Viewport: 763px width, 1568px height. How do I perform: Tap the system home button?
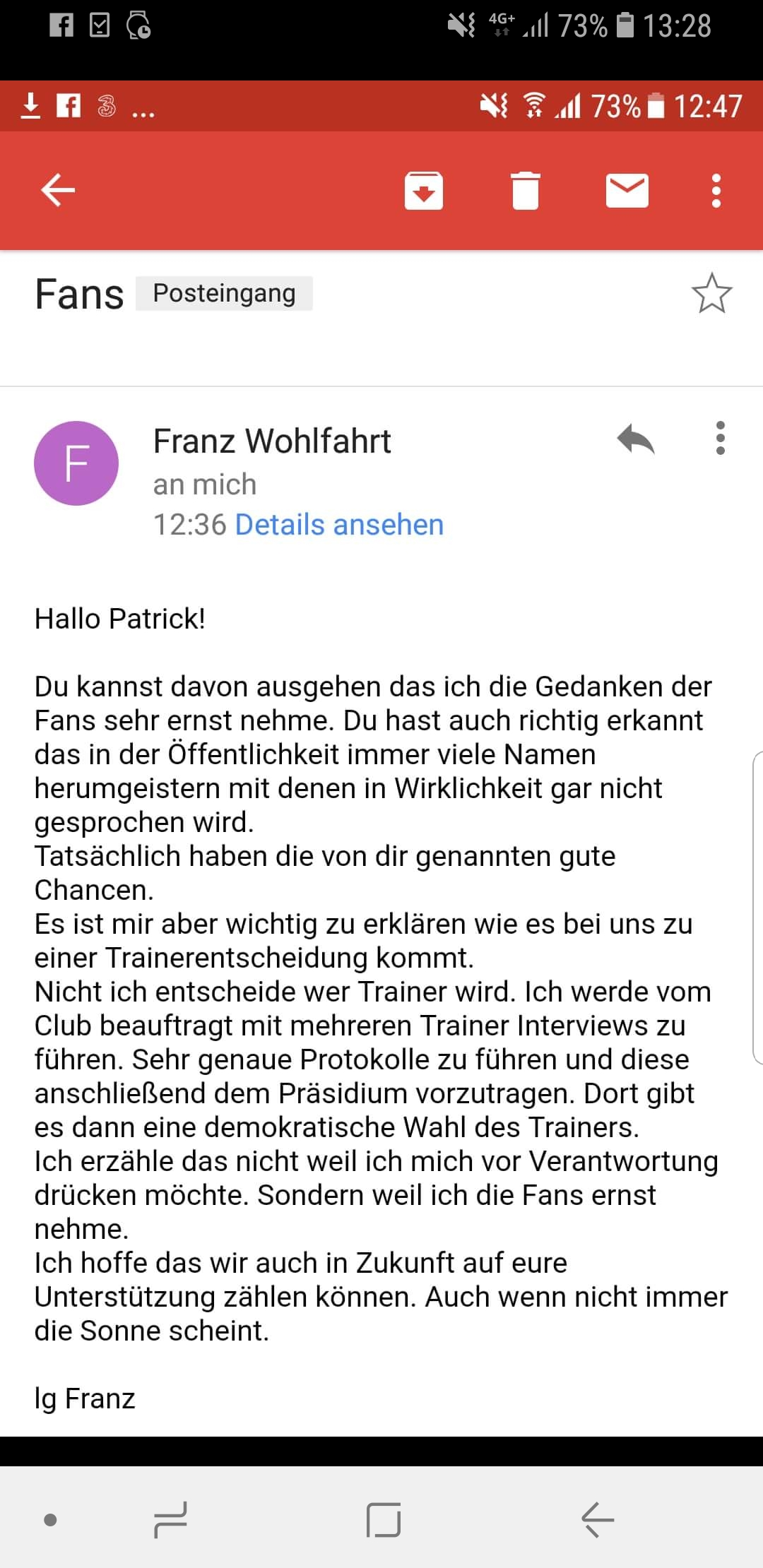pos(384,1520)
